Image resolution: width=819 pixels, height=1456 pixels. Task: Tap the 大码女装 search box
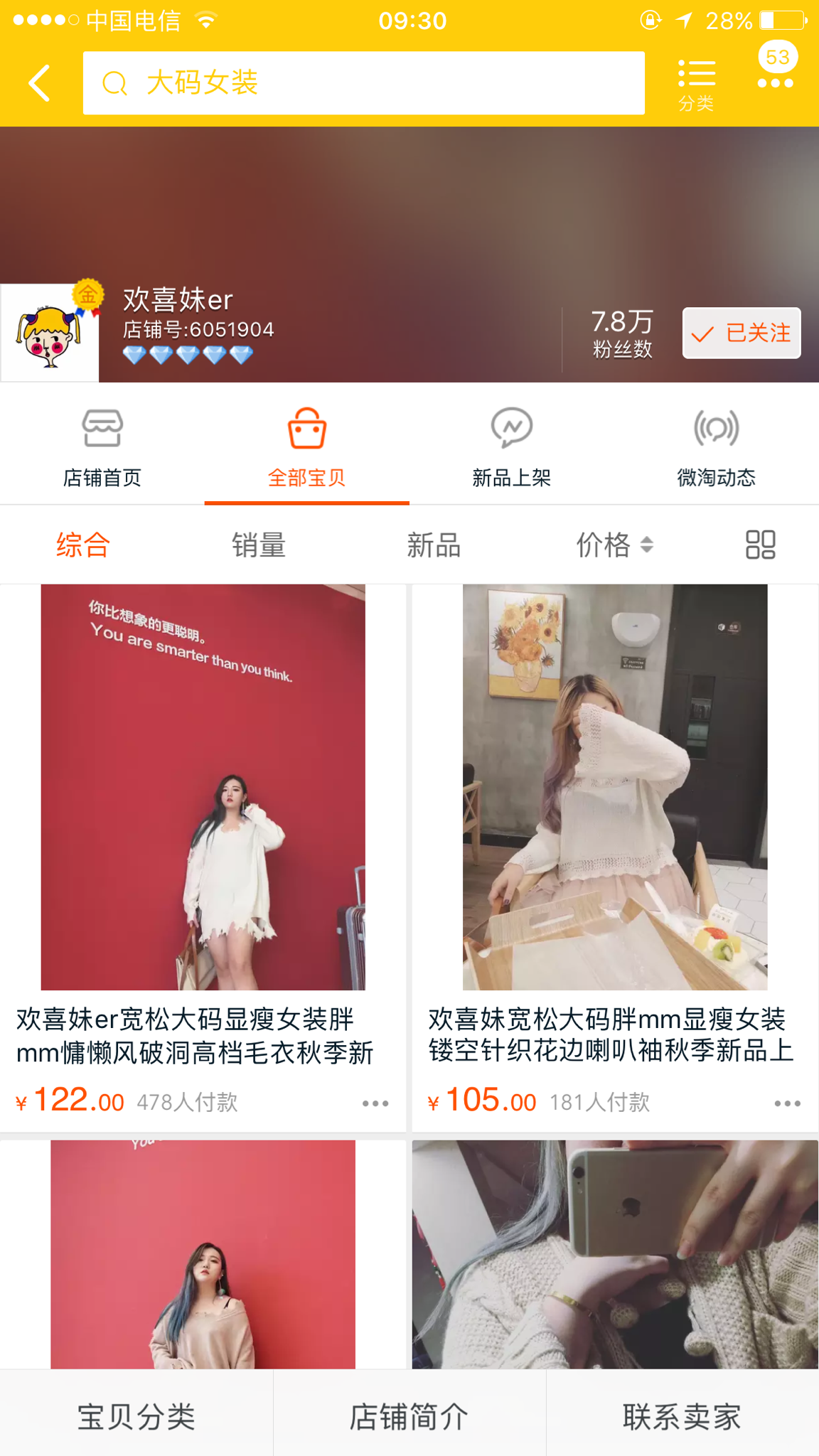(x=363, y=83)
